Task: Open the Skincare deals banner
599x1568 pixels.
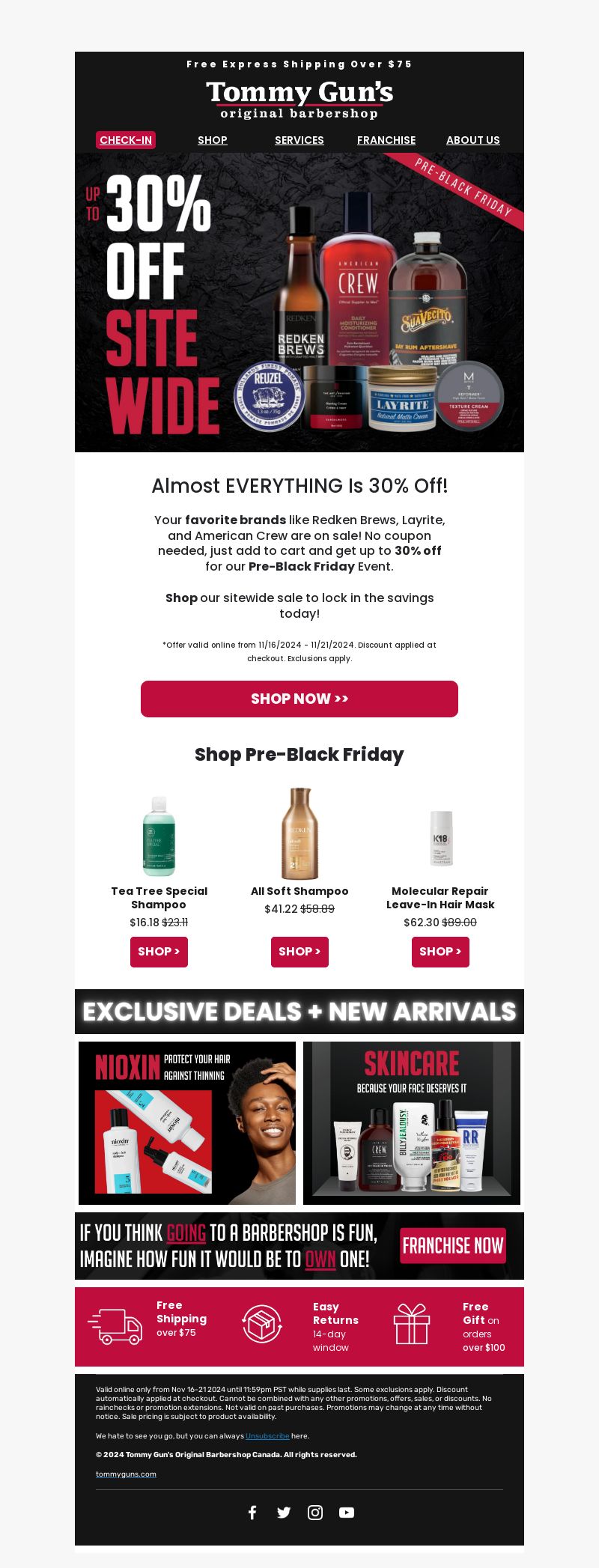Action: pos(412,1122)
